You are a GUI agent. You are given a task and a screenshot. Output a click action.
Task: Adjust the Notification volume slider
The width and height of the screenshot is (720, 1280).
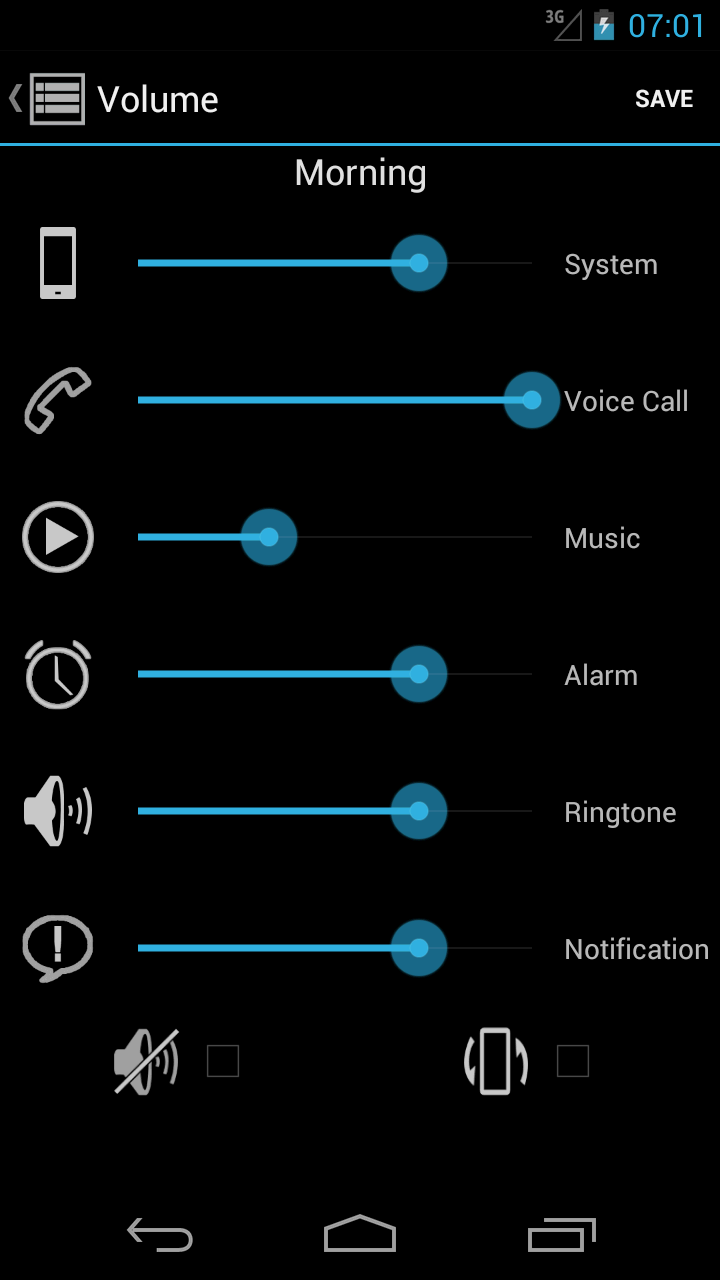point(335,948)
